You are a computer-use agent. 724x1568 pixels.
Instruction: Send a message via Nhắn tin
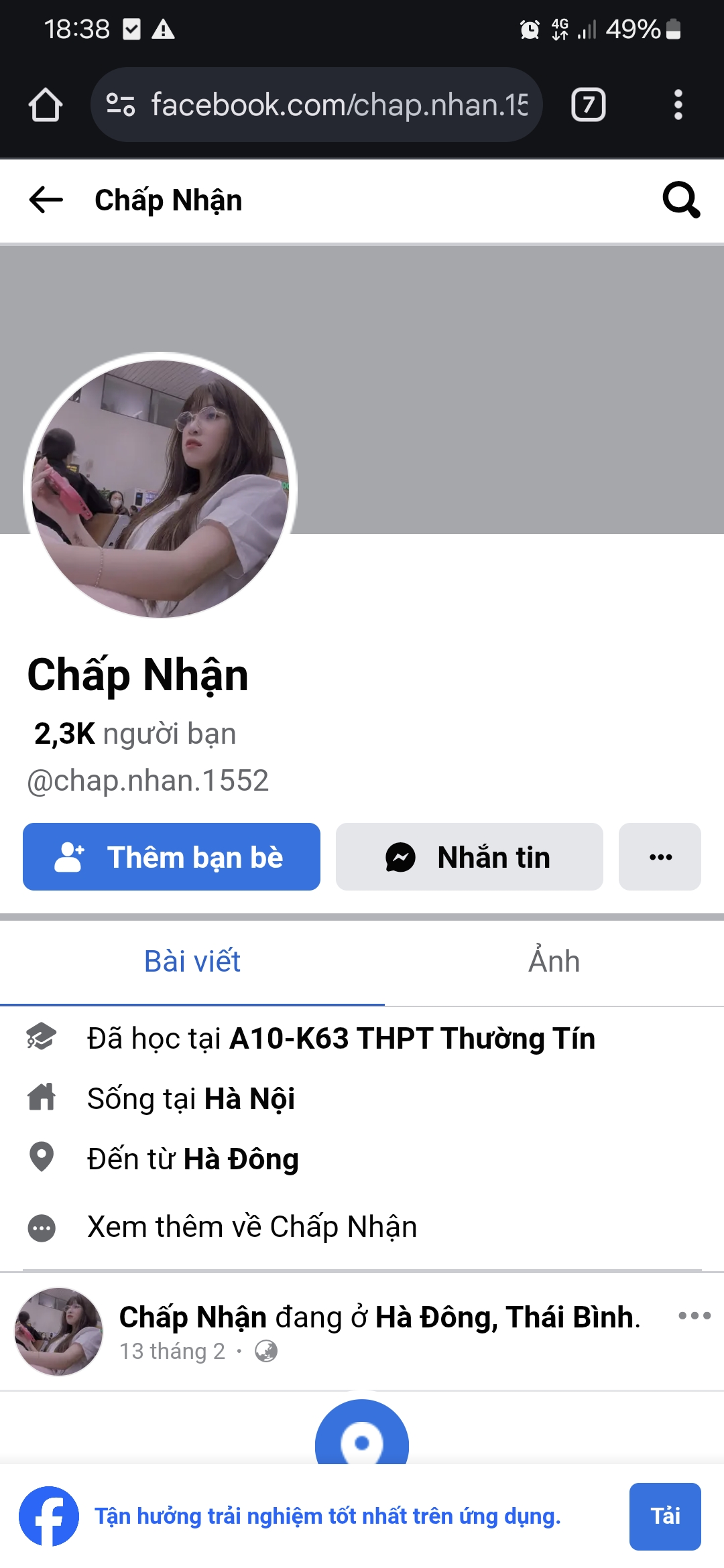469,857
